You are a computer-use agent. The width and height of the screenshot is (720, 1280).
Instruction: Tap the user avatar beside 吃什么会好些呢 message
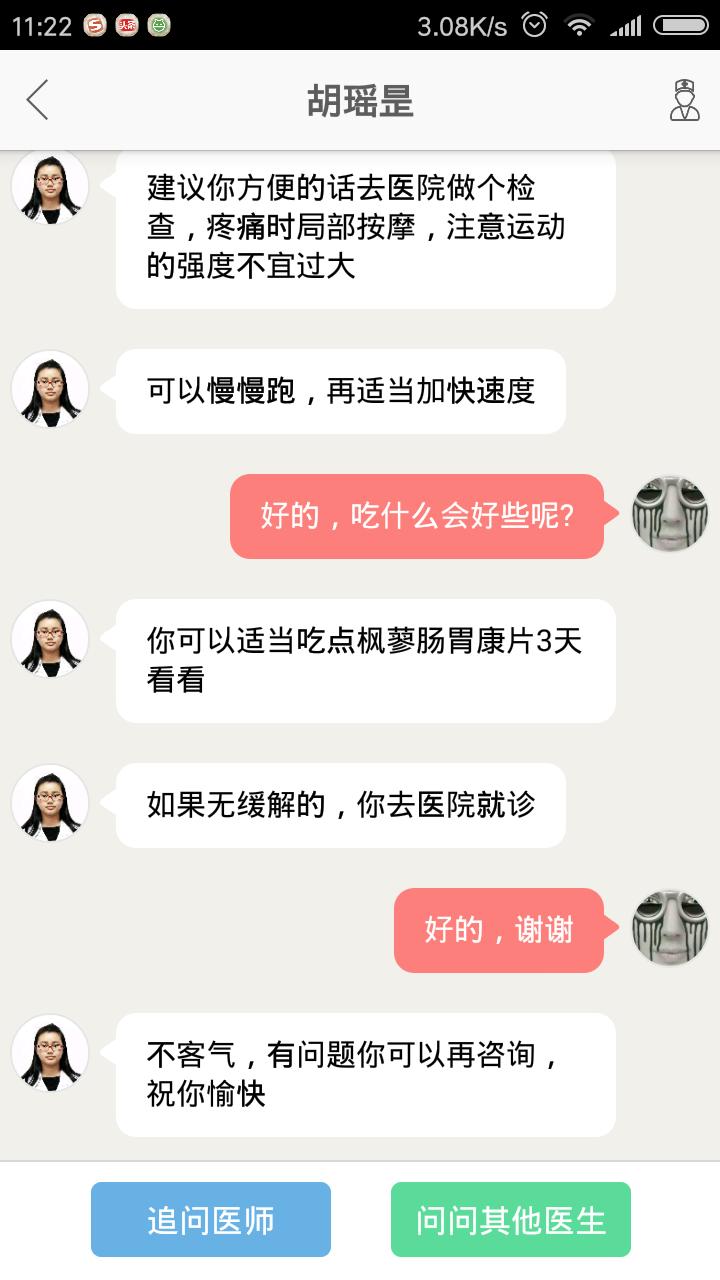[x=669, y=514]
